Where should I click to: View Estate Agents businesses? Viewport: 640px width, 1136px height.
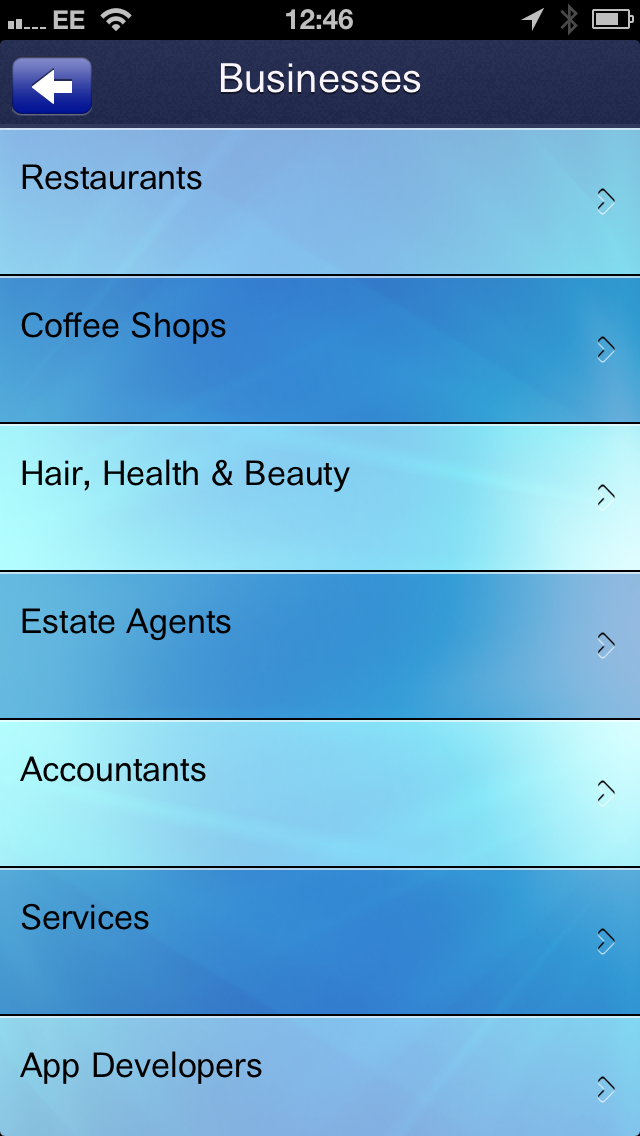pyautogui.click(x=320, y=645)
